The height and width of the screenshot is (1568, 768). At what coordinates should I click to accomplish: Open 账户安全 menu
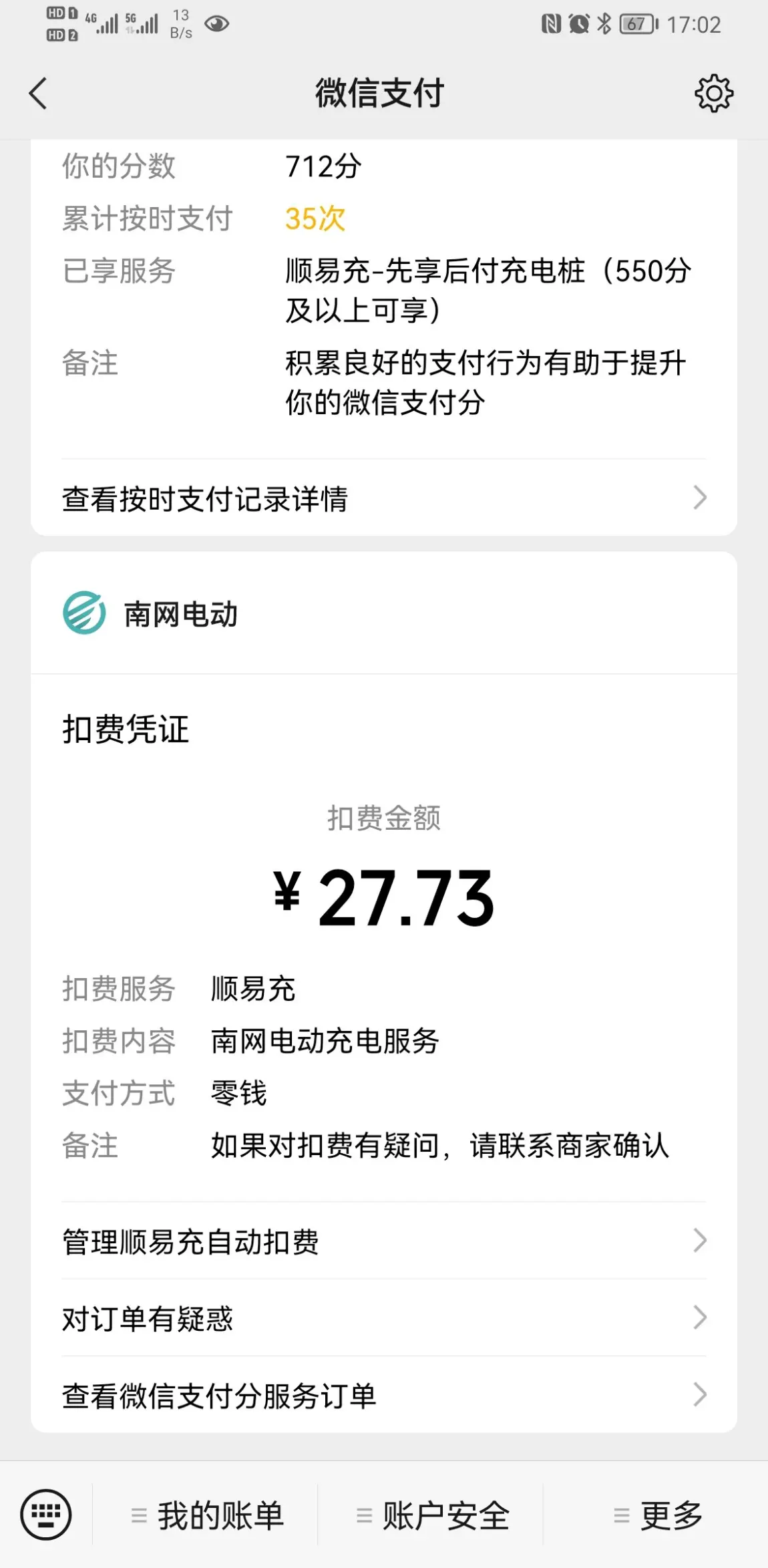click(431, 1515)
